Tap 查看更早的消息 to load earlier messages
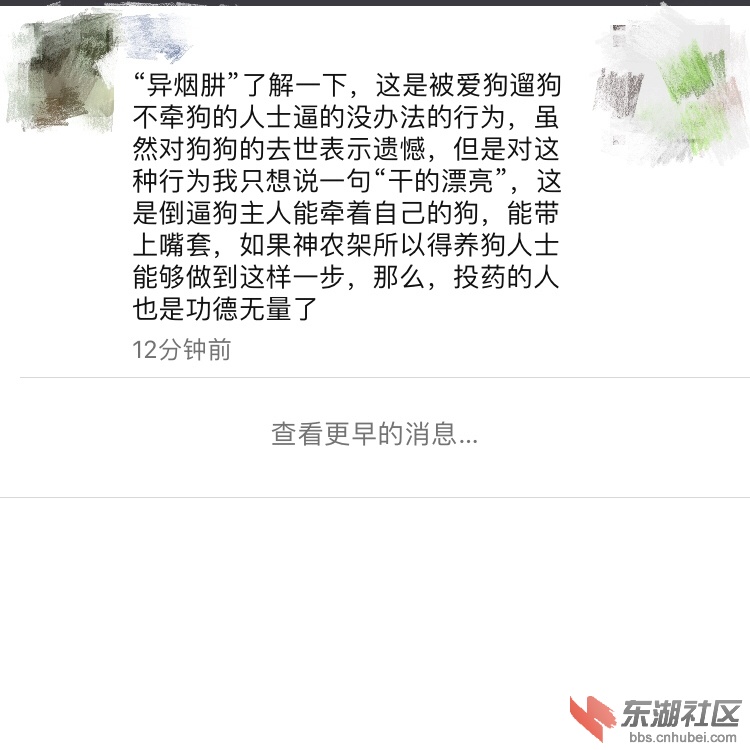Viewport: 750px width, 750px height. point(374,435)
